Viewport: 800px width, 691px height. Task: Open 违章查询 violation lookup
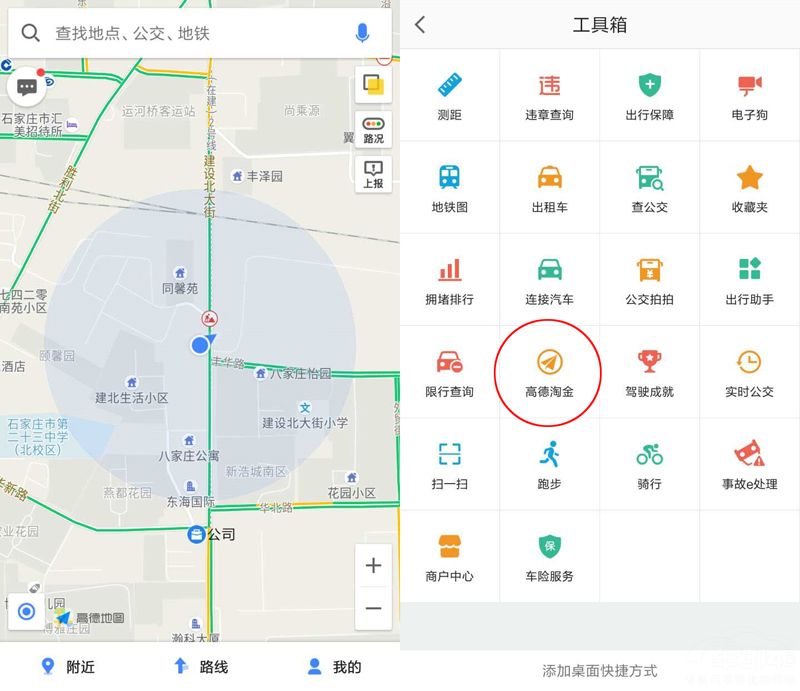[549, 96]
